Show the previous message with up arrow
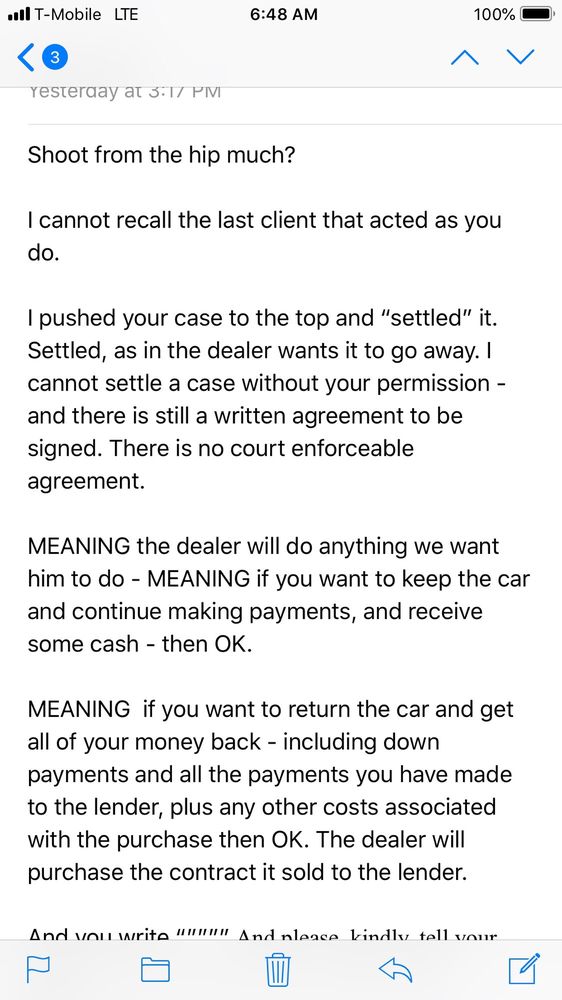 [464, 57]
